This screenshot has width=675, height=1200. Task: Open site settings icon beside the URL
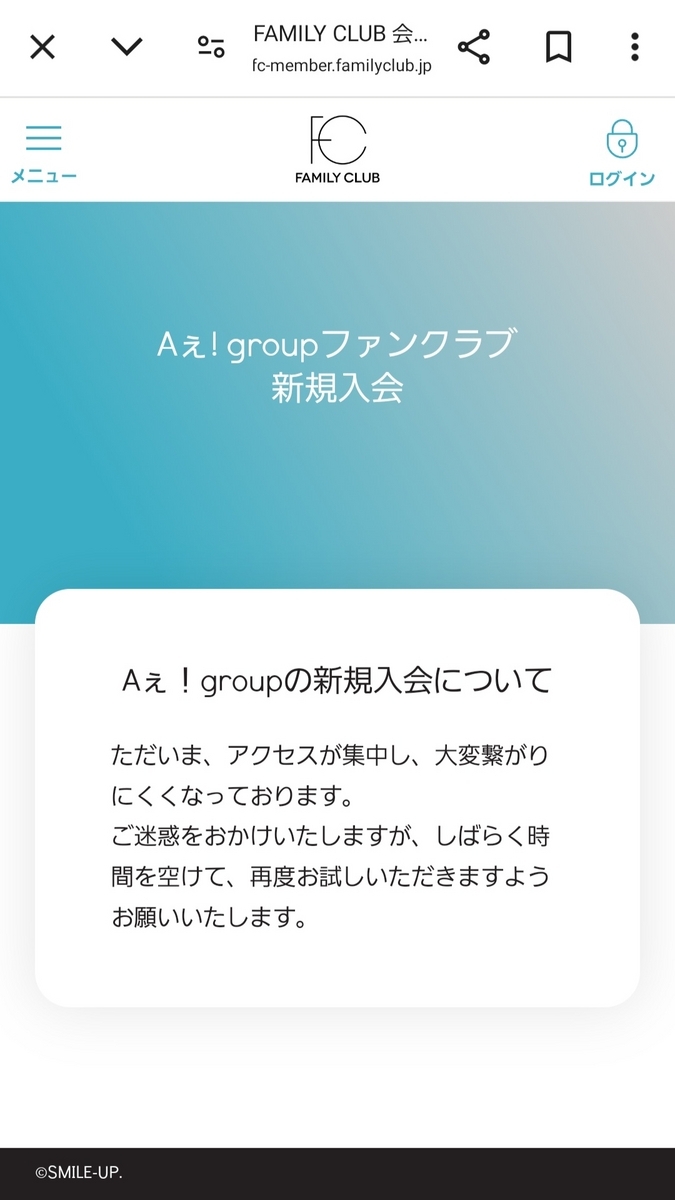[x=211, y=47]
